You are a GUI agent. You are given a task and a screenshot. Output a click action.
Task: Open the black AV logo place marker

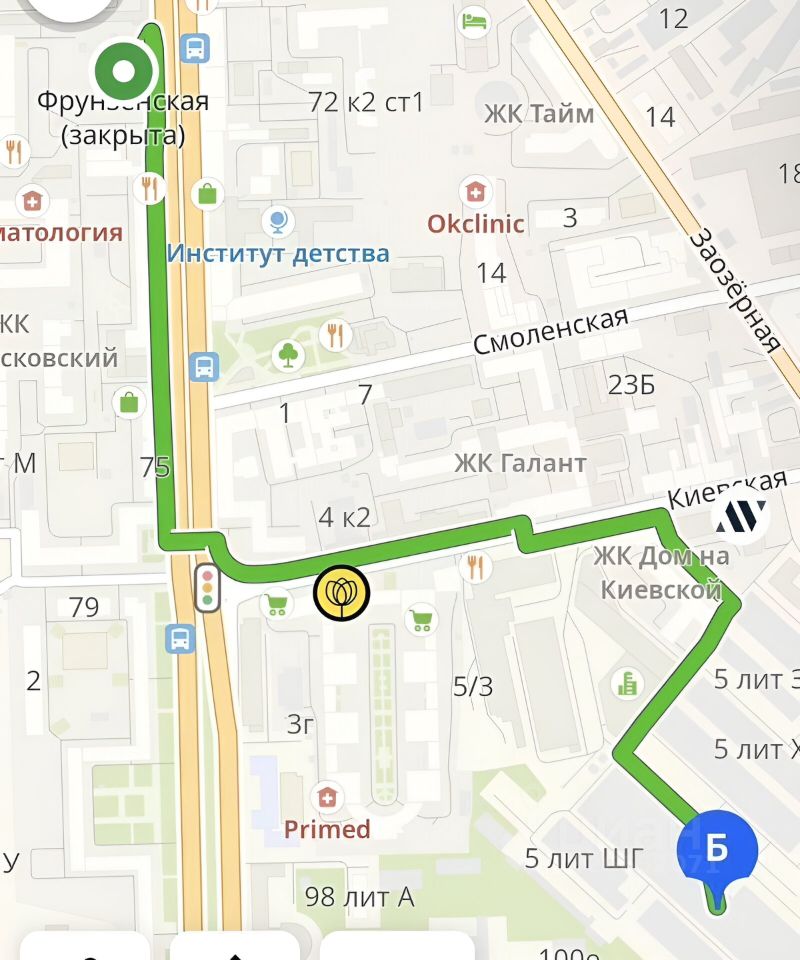pos(740,517)
